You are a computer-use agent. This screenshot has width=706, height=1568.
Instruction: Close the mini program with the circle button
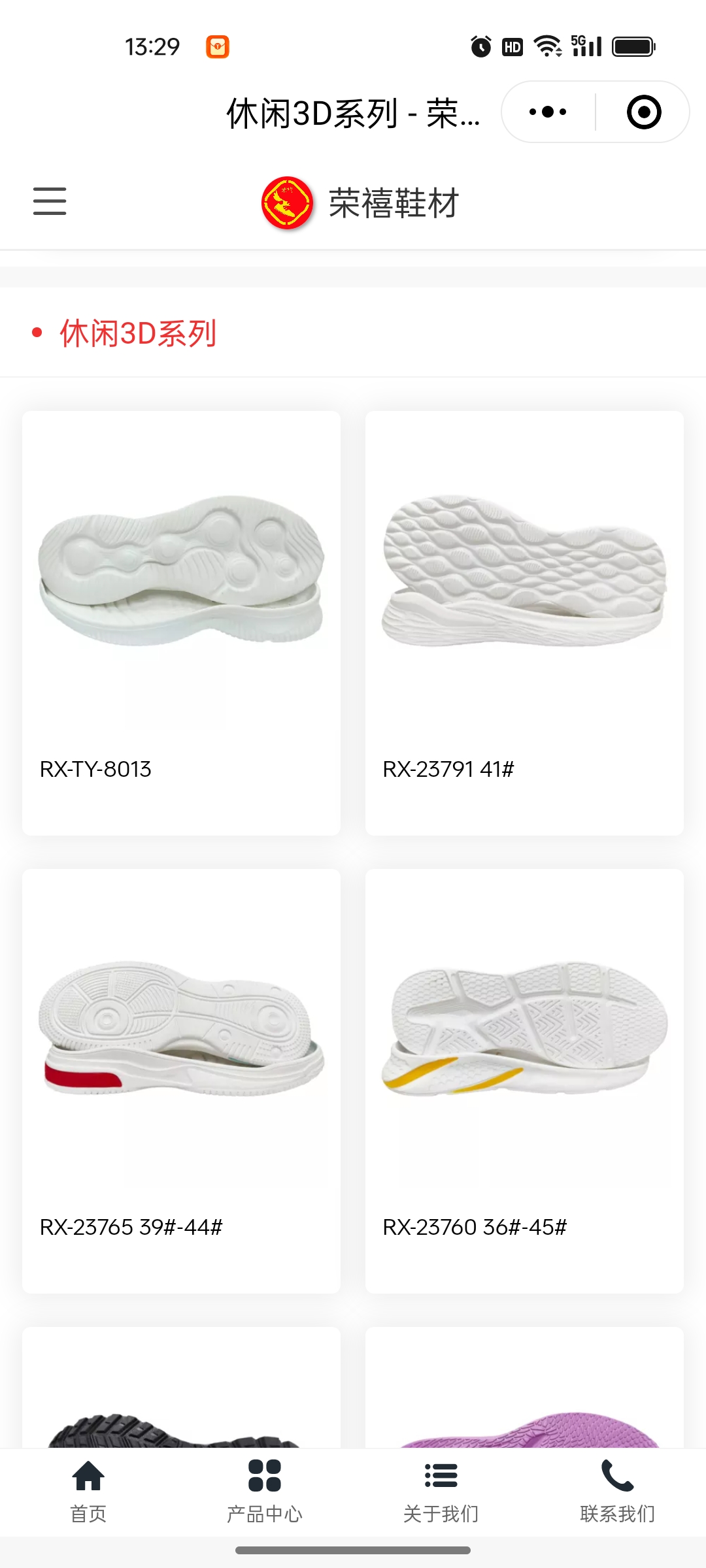pyautogui.click(x=643, y=112)
